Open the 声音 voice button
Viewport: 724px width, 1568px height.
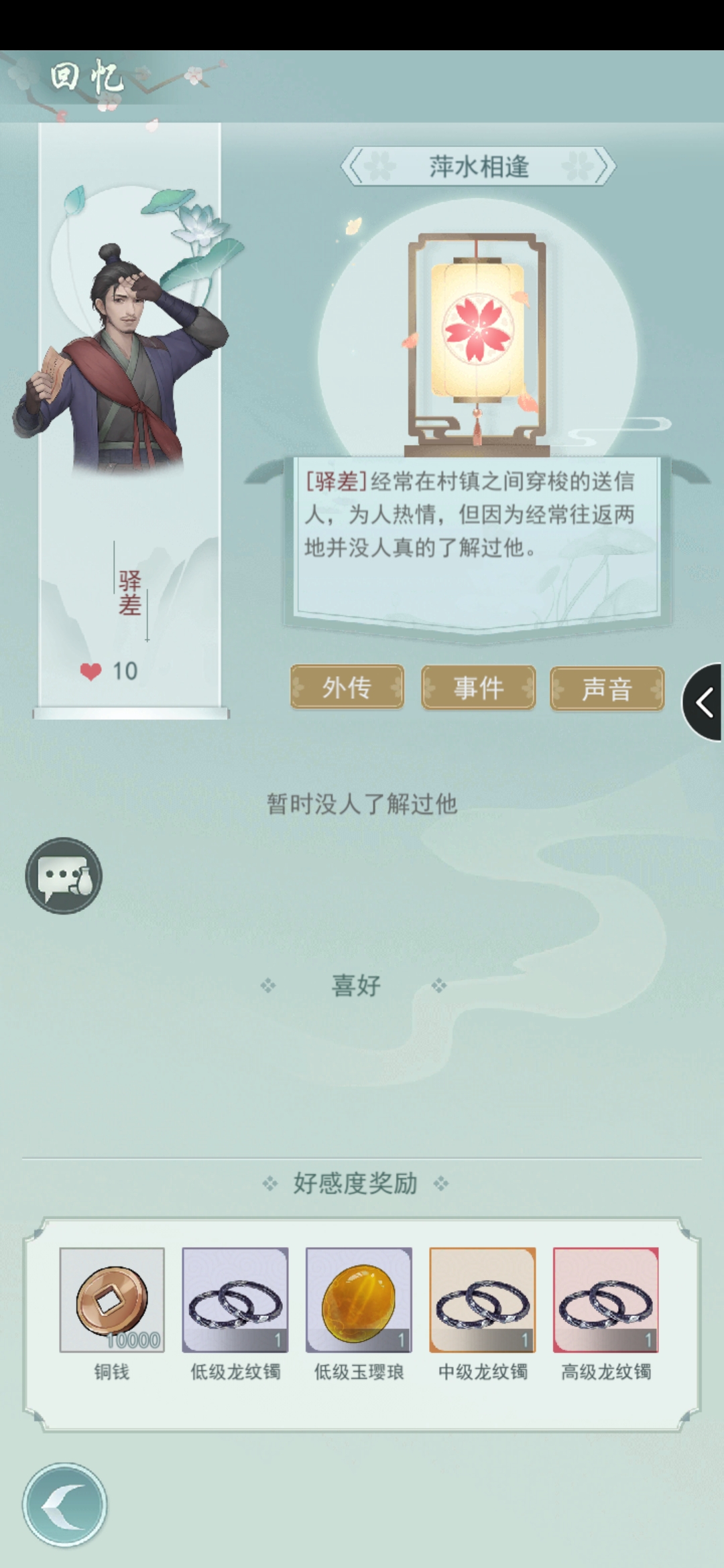607,688
